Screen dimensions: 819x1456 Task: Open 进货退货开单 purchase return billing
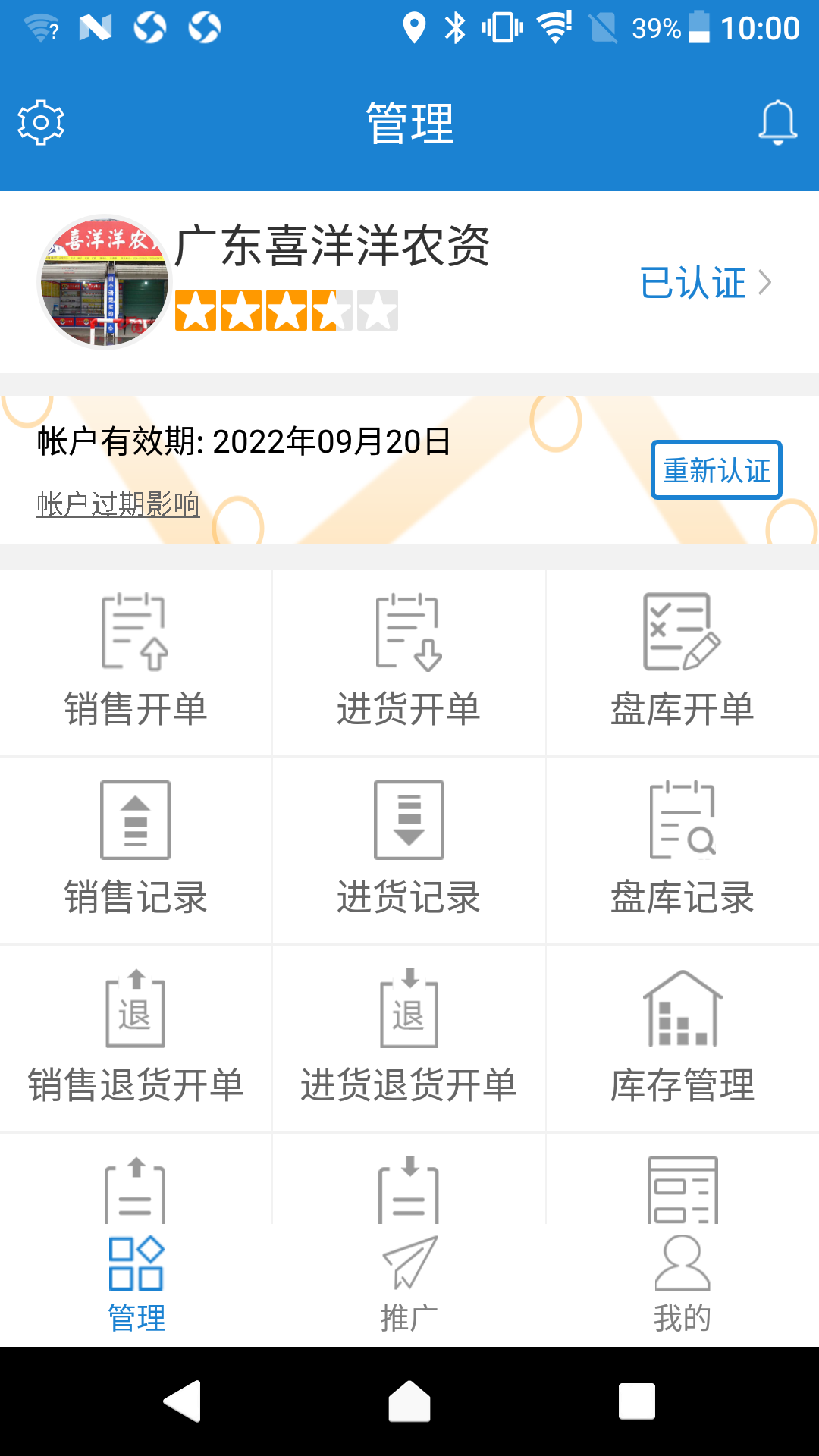[409, 1039]
